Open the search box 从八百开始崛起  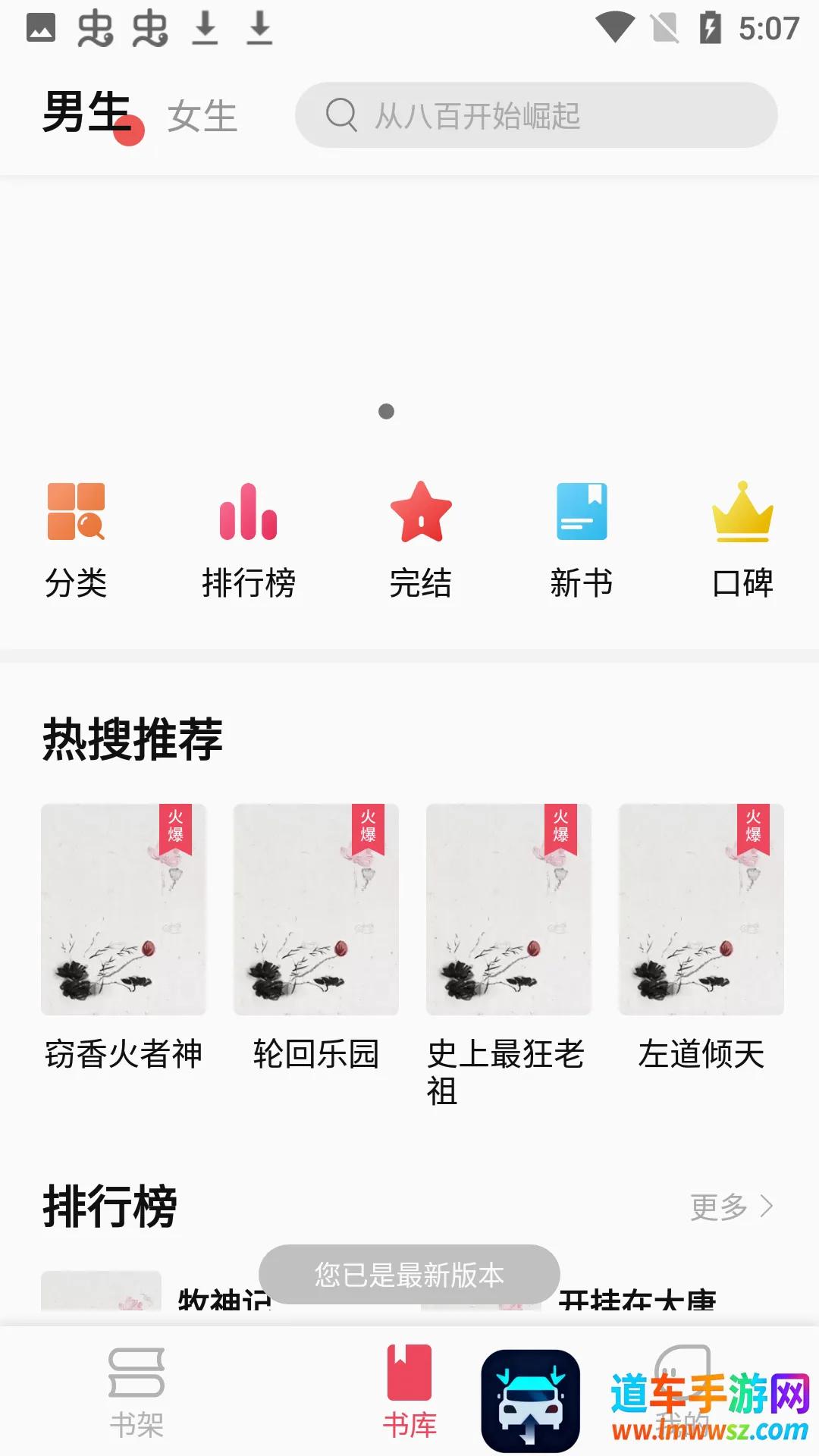(x=536, y=115)
